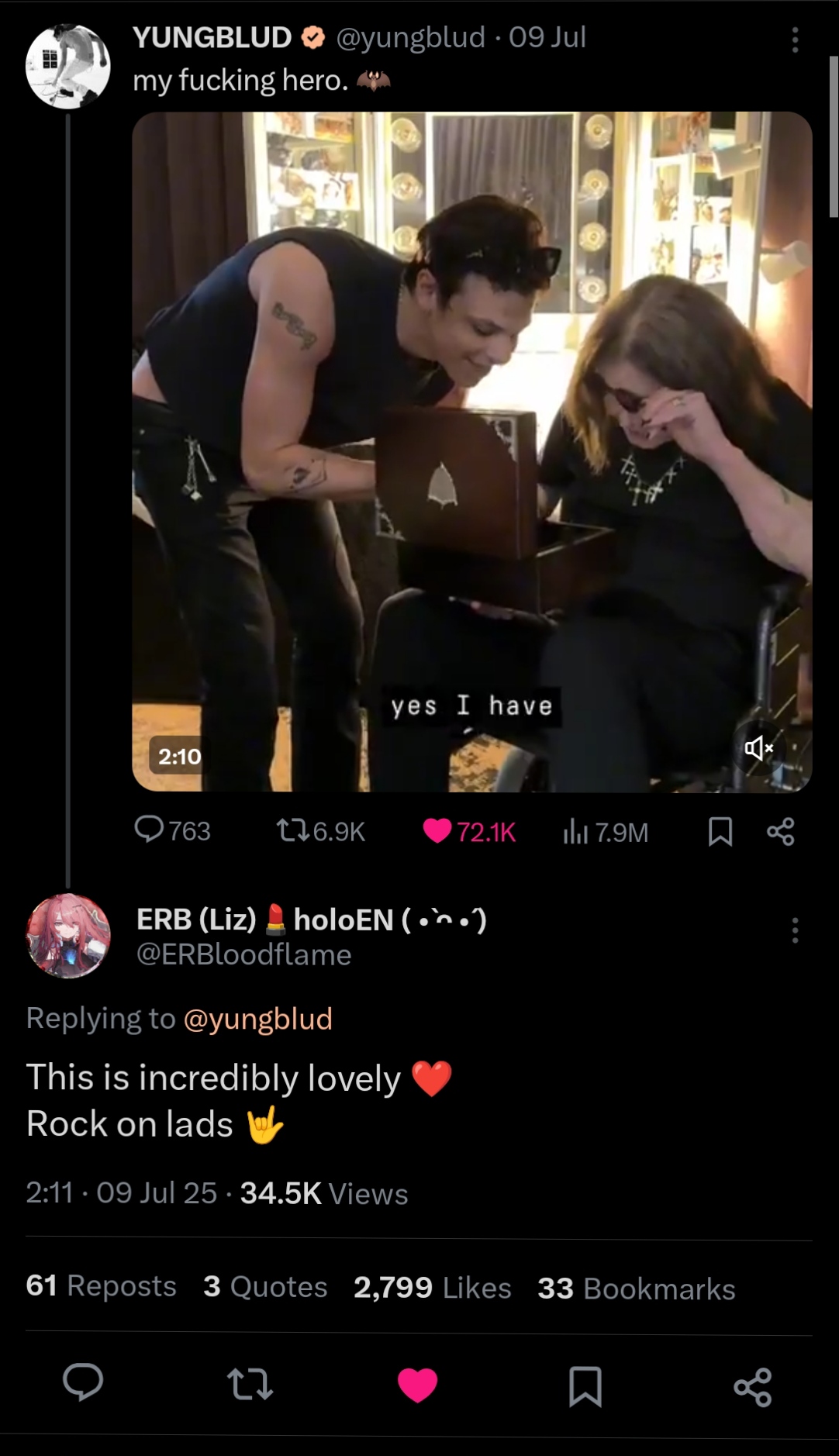View the 2,799 Likes list

(x=433, y=1287)
